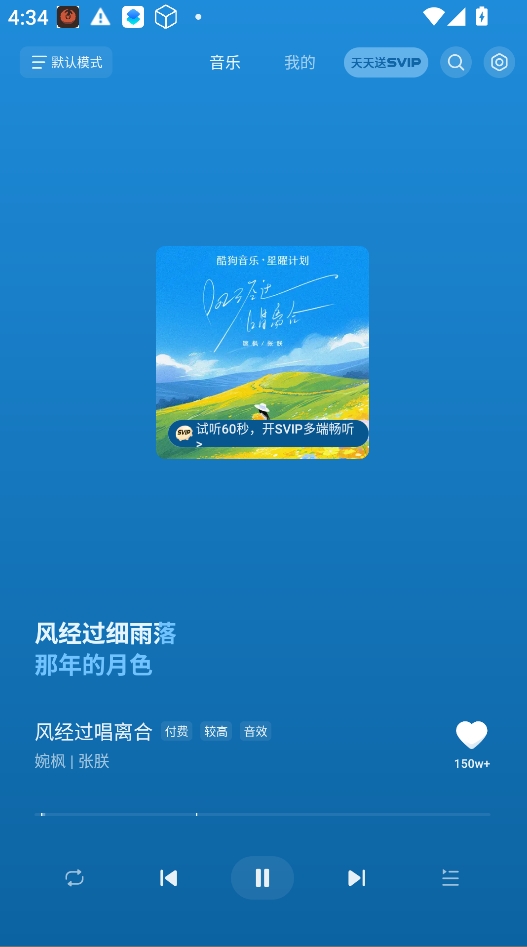527x947 pixels.
Task: Open artist 婉枫 | 张朕
Action: 72,761
